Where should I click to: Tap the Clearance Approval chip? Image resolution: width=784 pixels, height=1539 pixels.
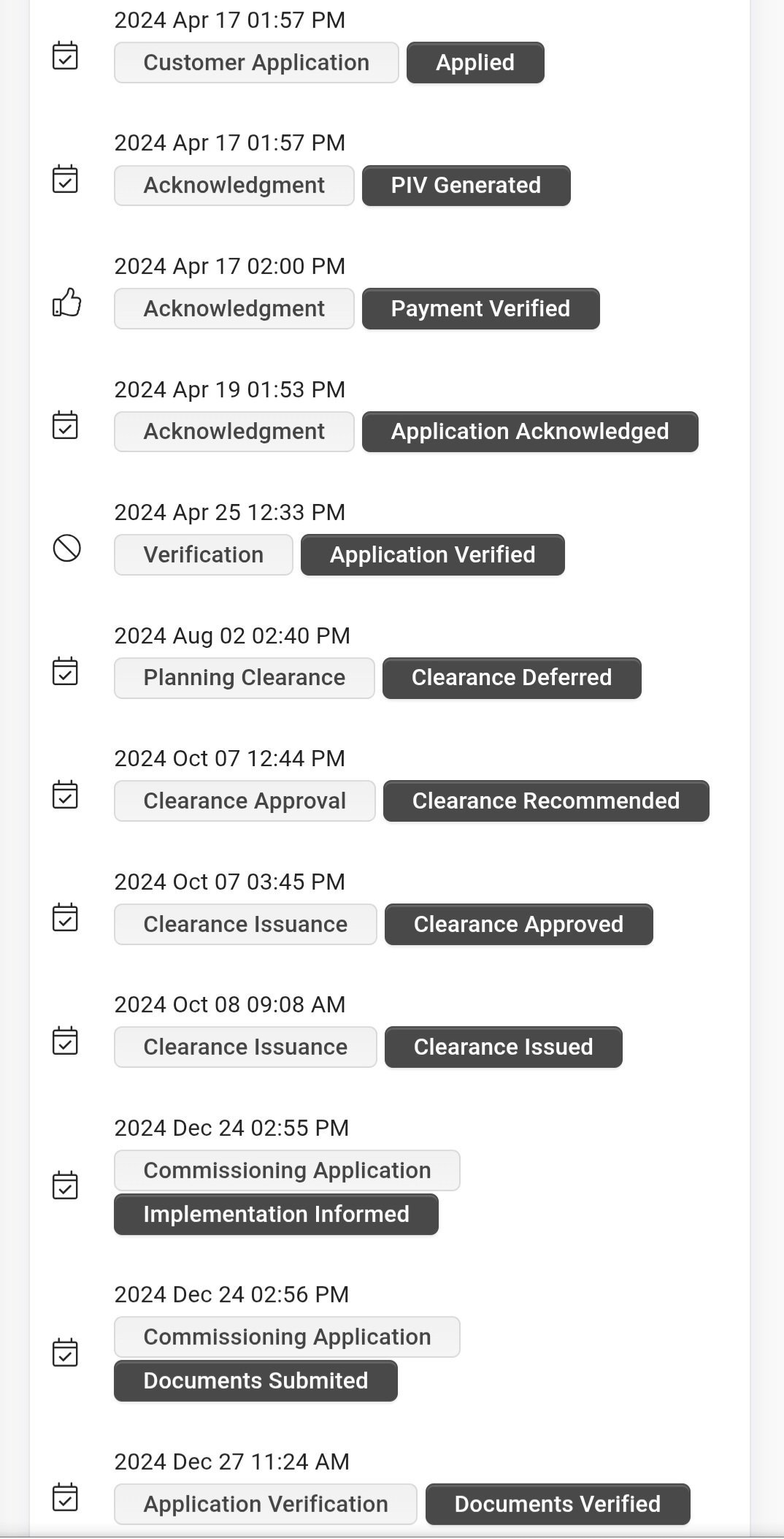245,801
